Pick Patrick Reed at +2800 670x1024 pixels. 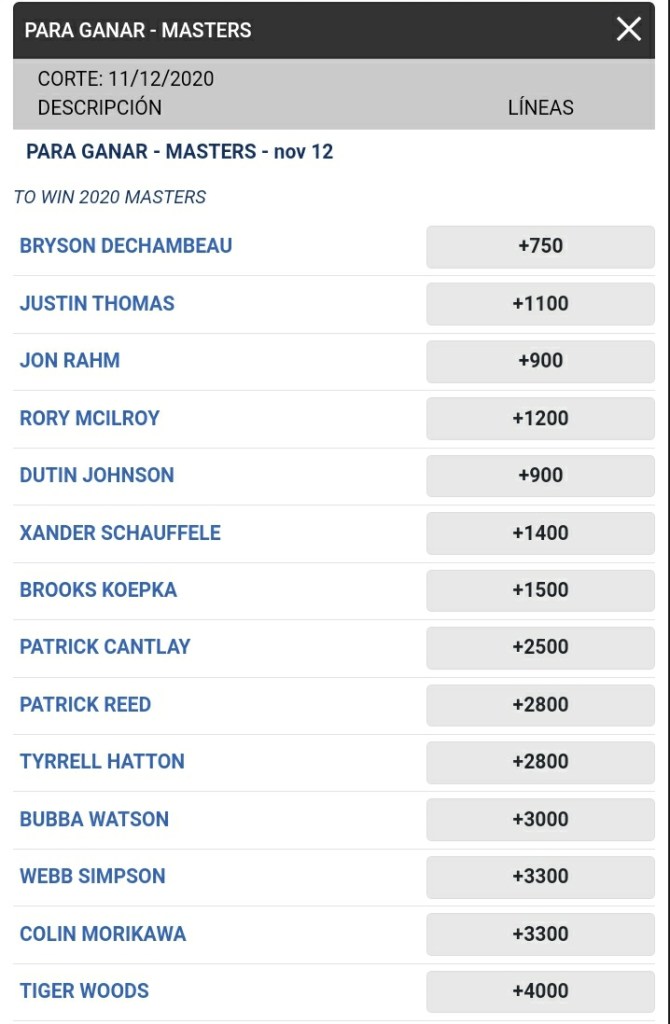[540, 705]
